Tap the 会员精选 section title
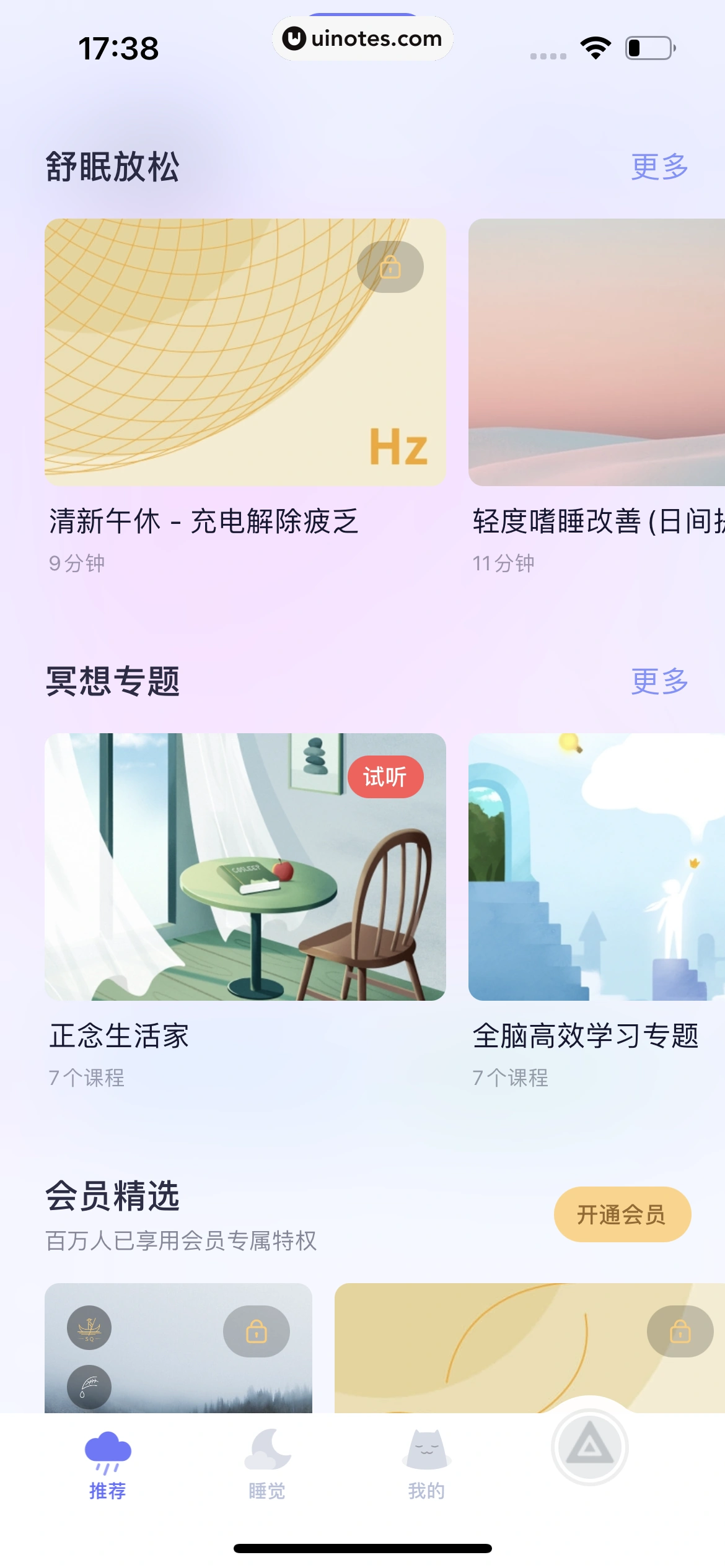This screenshot has width=725, height=1568. pyautogui.click(x=112, y=1195)
